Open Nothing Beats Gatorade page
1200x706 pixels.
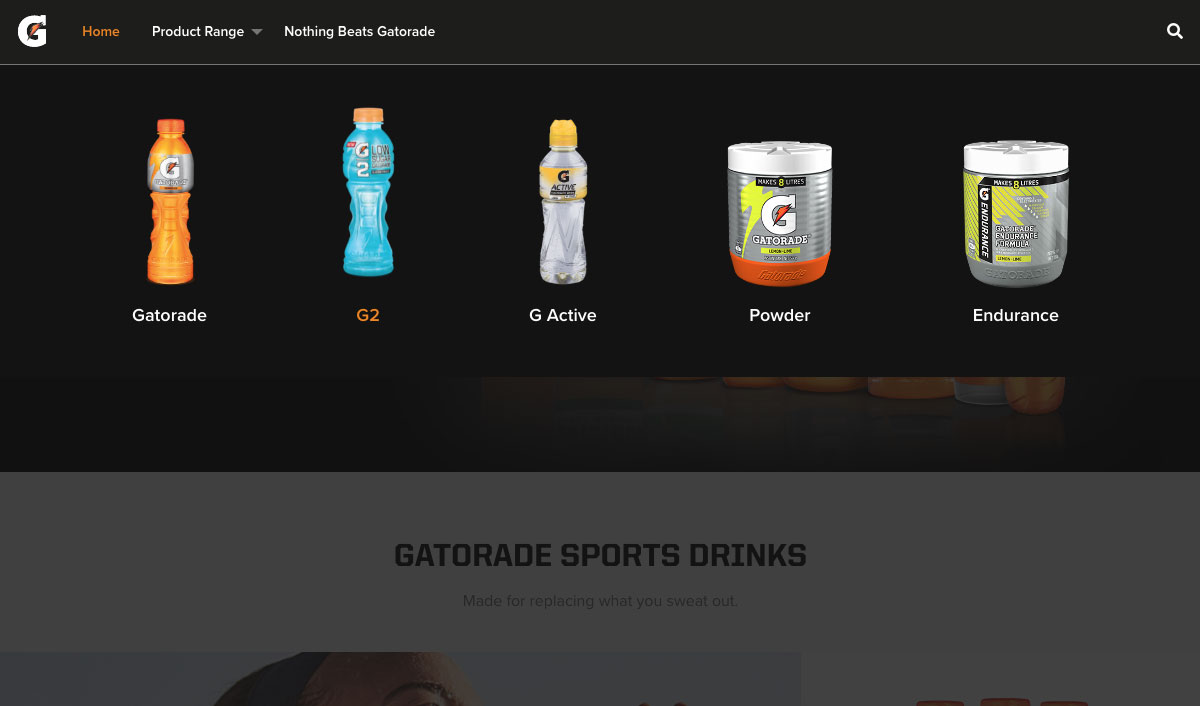click(359, 32)
